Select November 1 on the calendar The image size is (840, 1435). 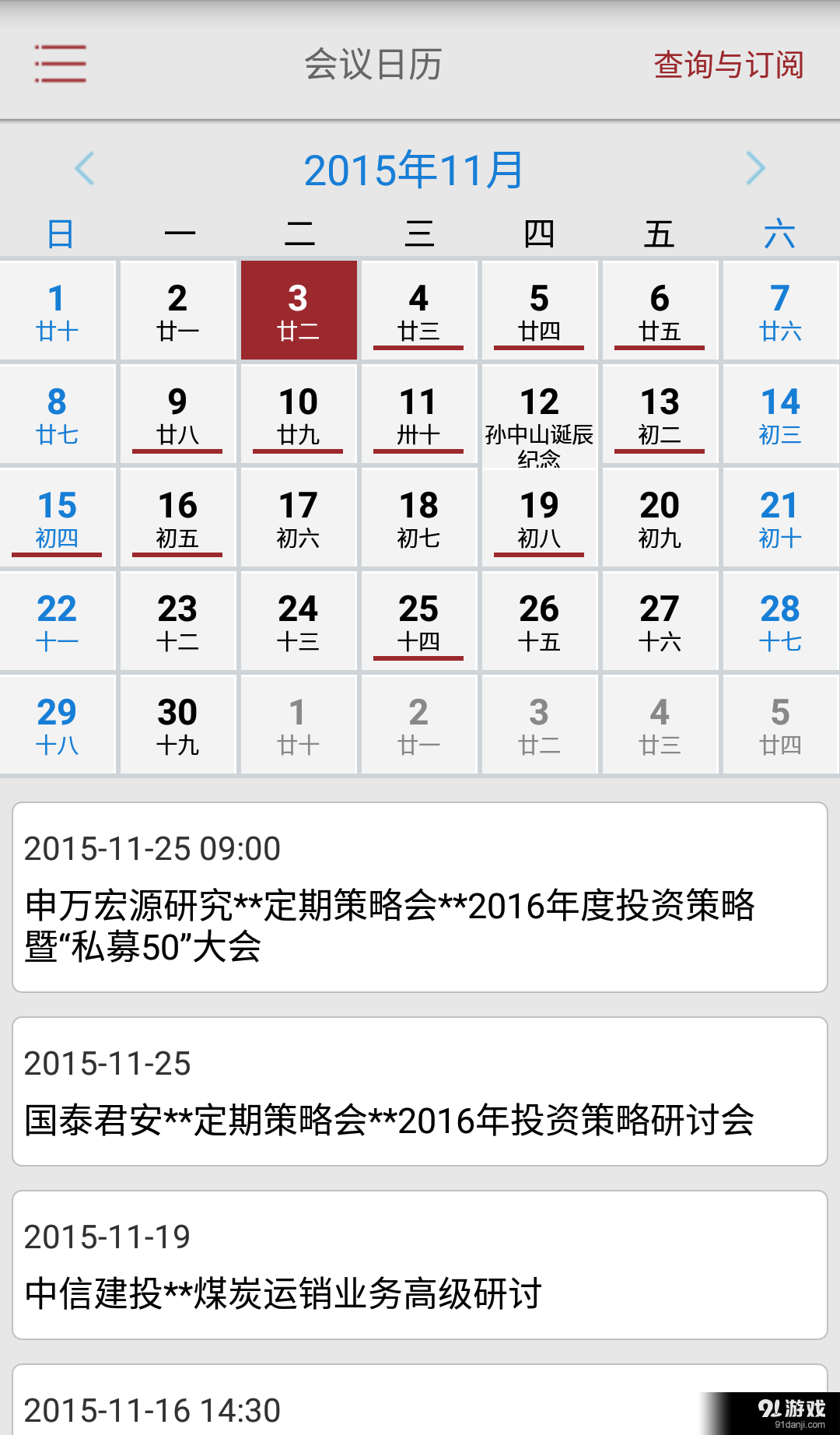pos(58,310)
